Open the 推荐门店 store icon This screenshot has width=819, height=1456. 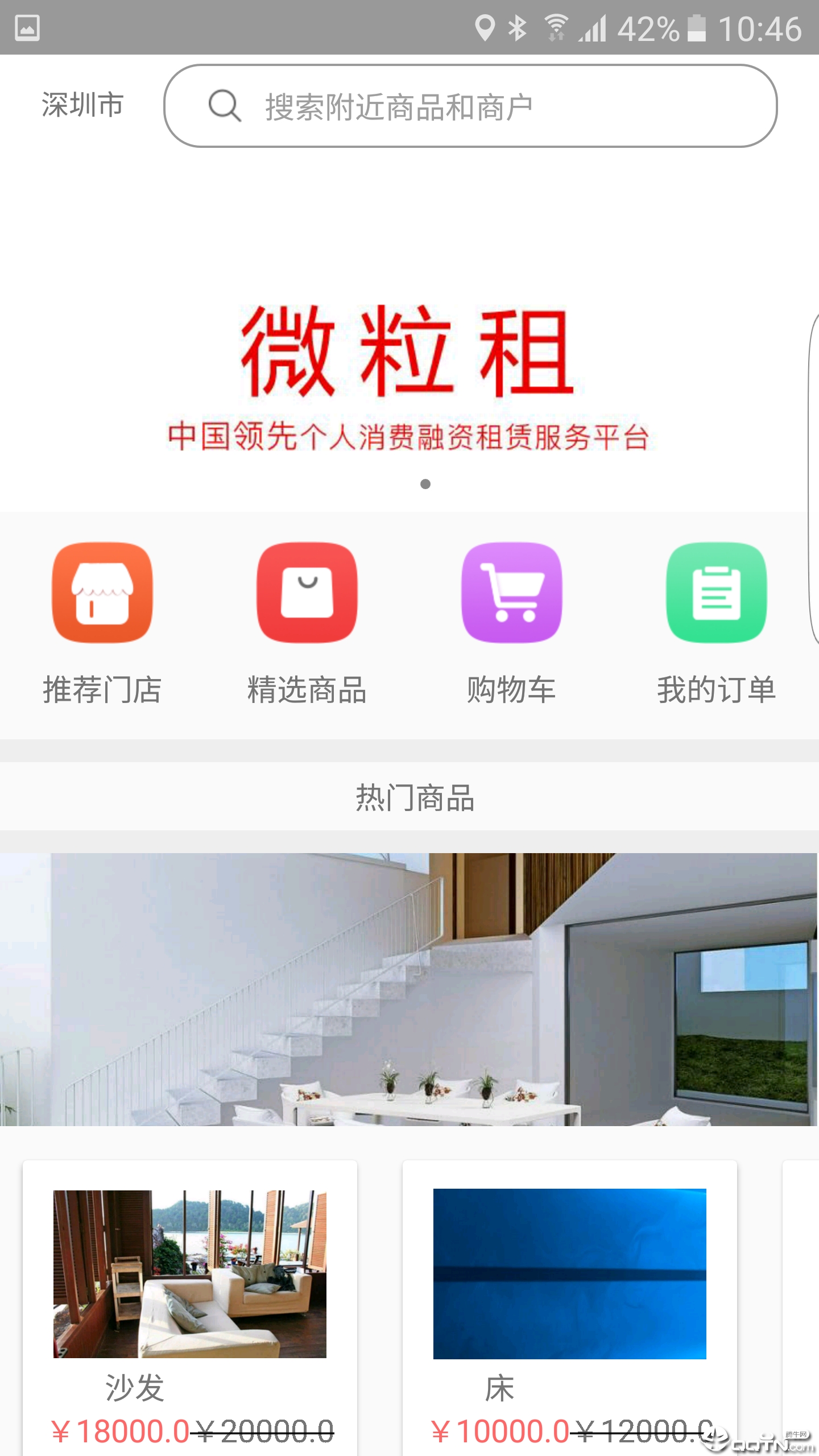[101, 591]
